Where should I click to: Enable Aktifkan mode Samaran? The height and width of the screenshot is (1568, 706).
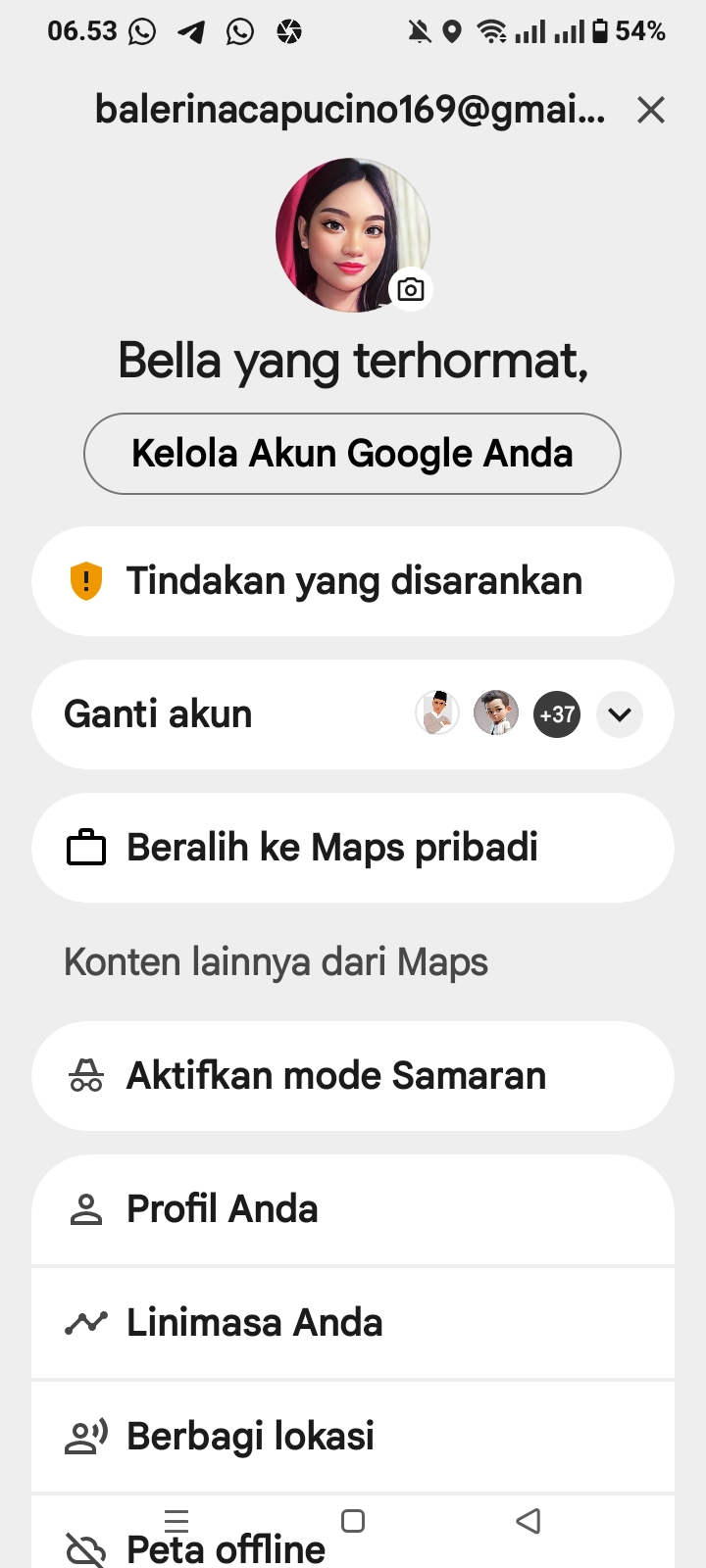(352, 1076)
